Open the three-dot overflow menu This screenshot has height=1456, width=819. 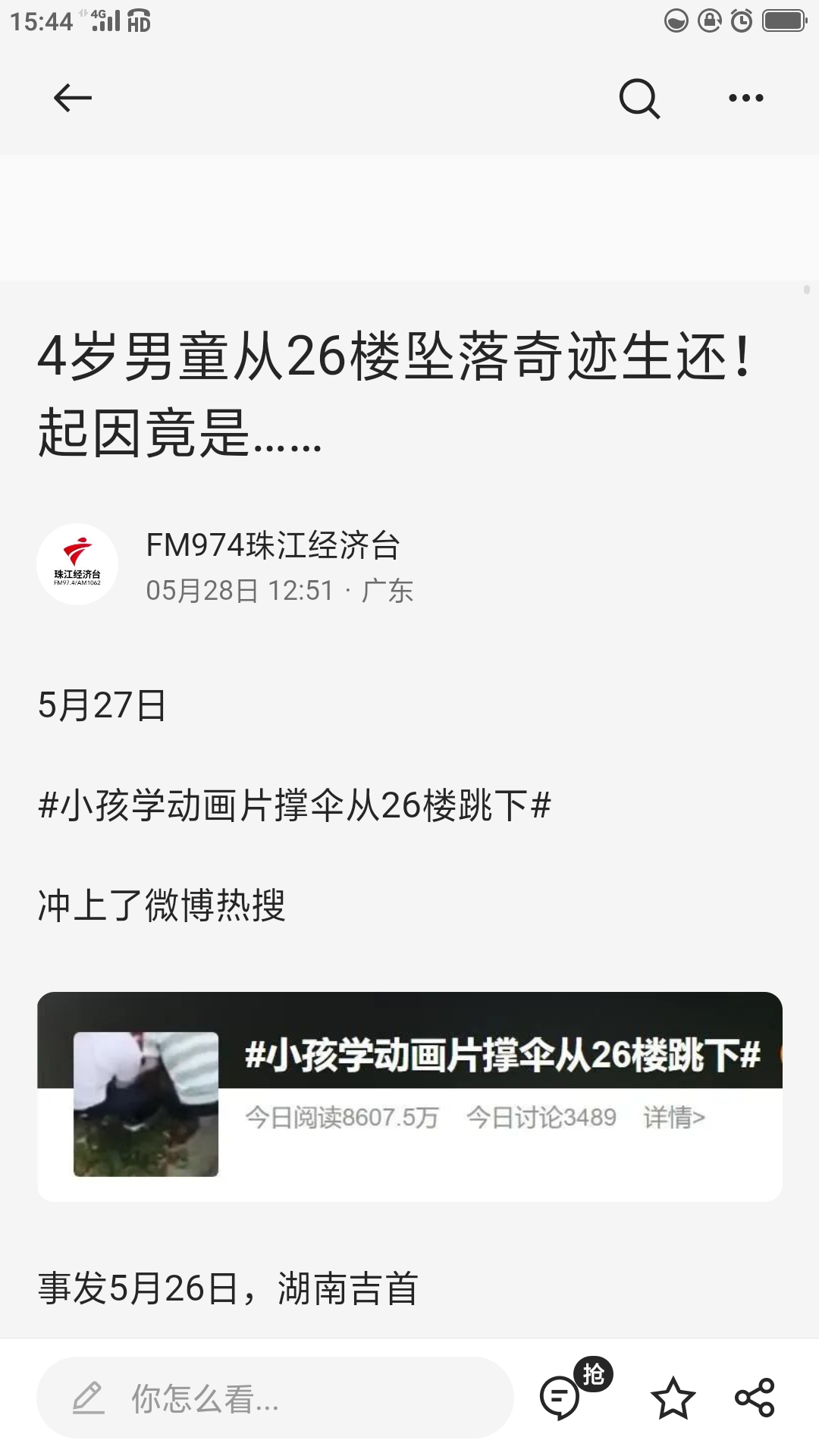point(746,98)
